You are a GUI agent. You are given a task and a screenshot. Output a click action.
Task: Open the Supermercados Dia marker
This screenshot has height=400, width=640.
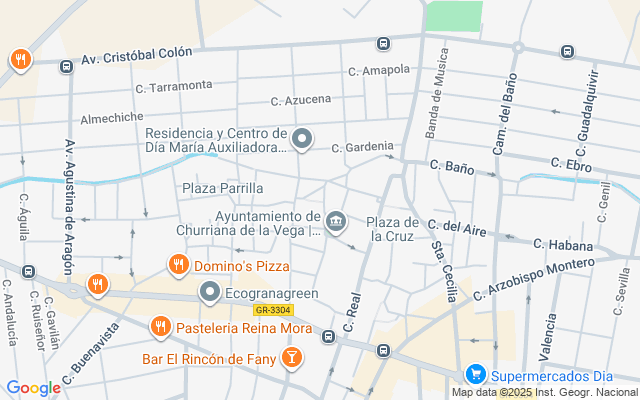pos(476,375)
